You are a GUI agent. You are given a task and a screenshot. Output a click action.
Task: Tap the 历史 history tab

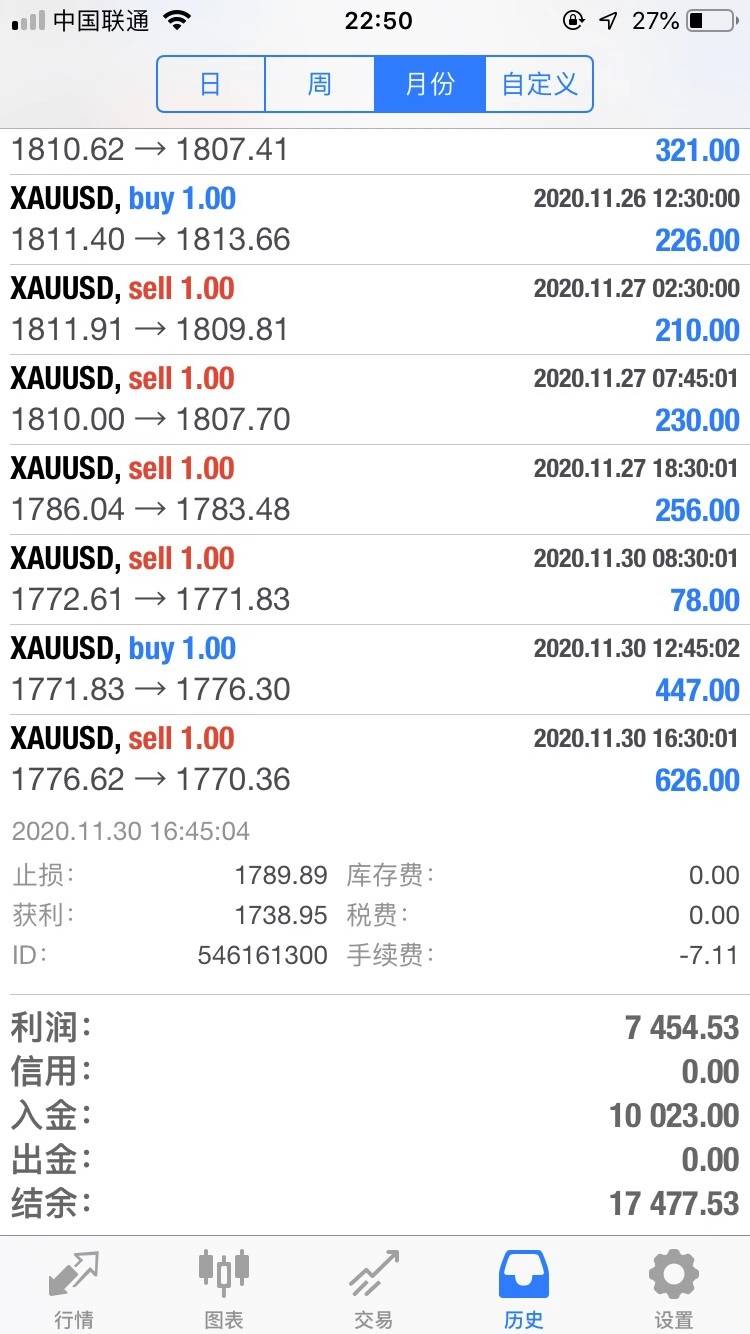(524, 1287)
